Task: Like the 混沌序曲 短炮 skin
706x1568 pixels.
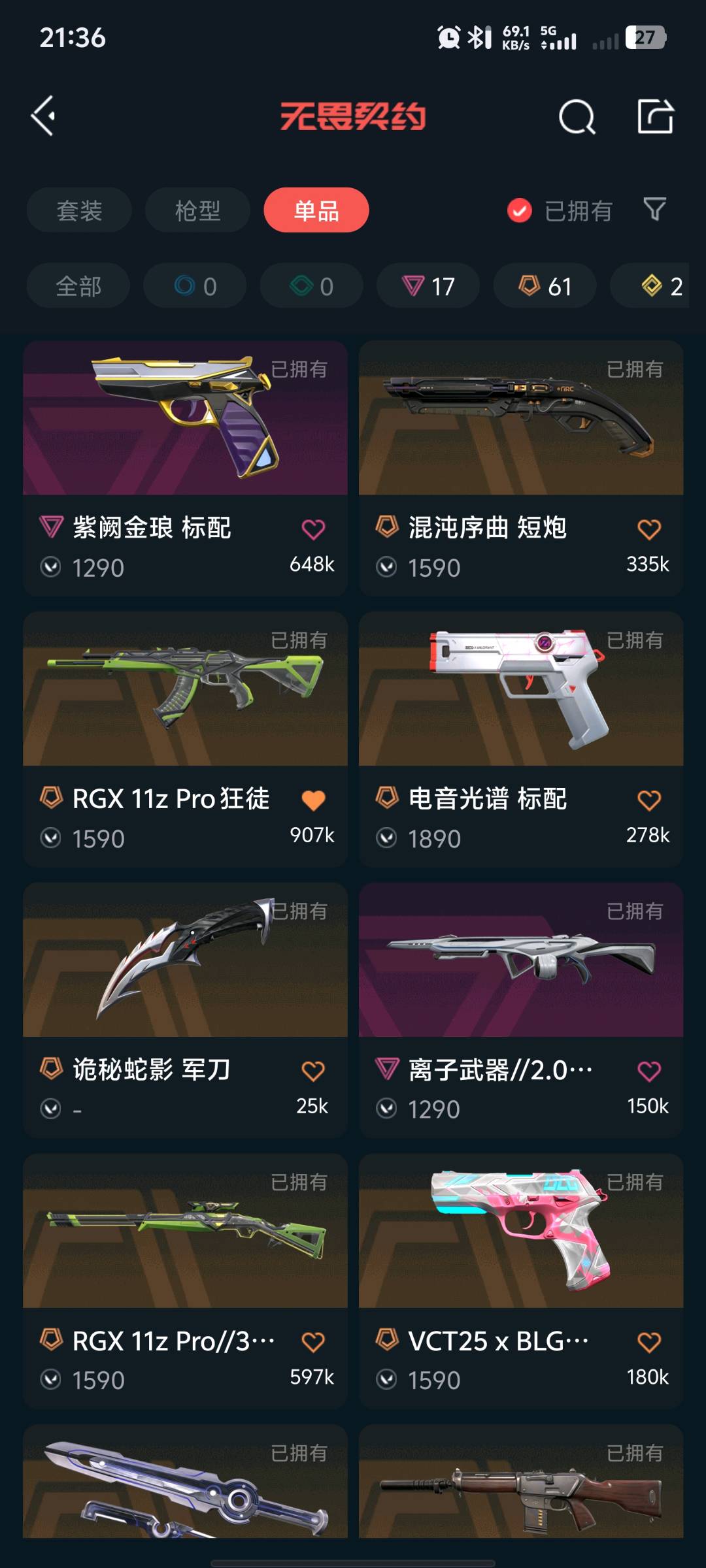Action: (x=649, y=529)
